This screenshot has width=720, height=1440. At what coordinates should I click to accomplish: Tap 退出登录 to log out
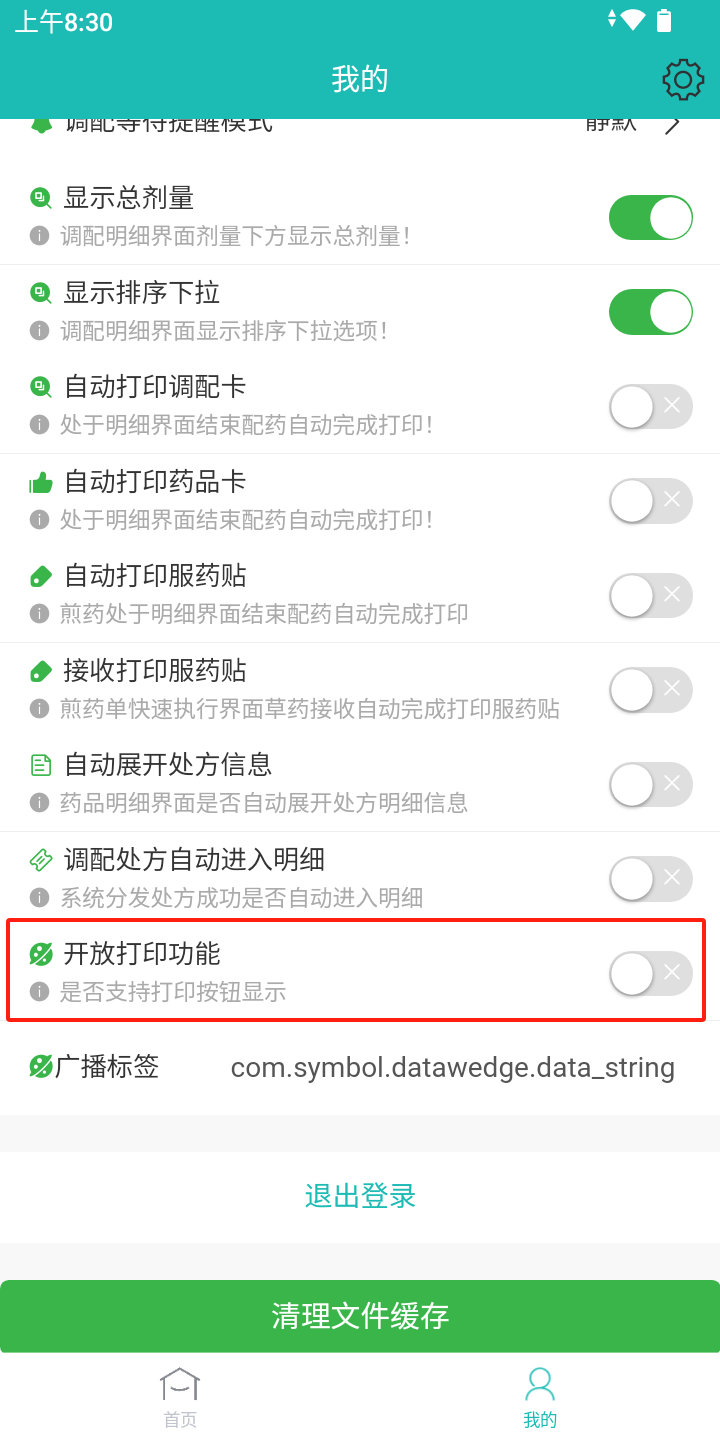(360, 1197)
